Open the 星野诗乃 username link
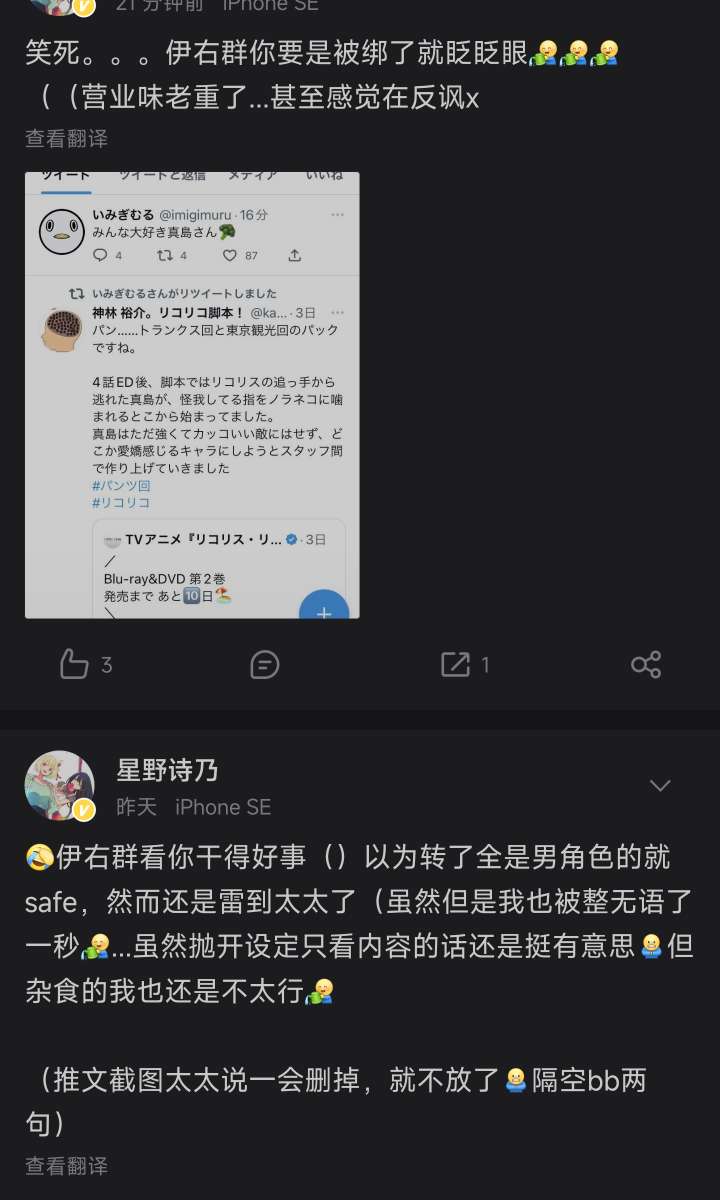Viewport: 720px width, 1200px height. (167, 770)
